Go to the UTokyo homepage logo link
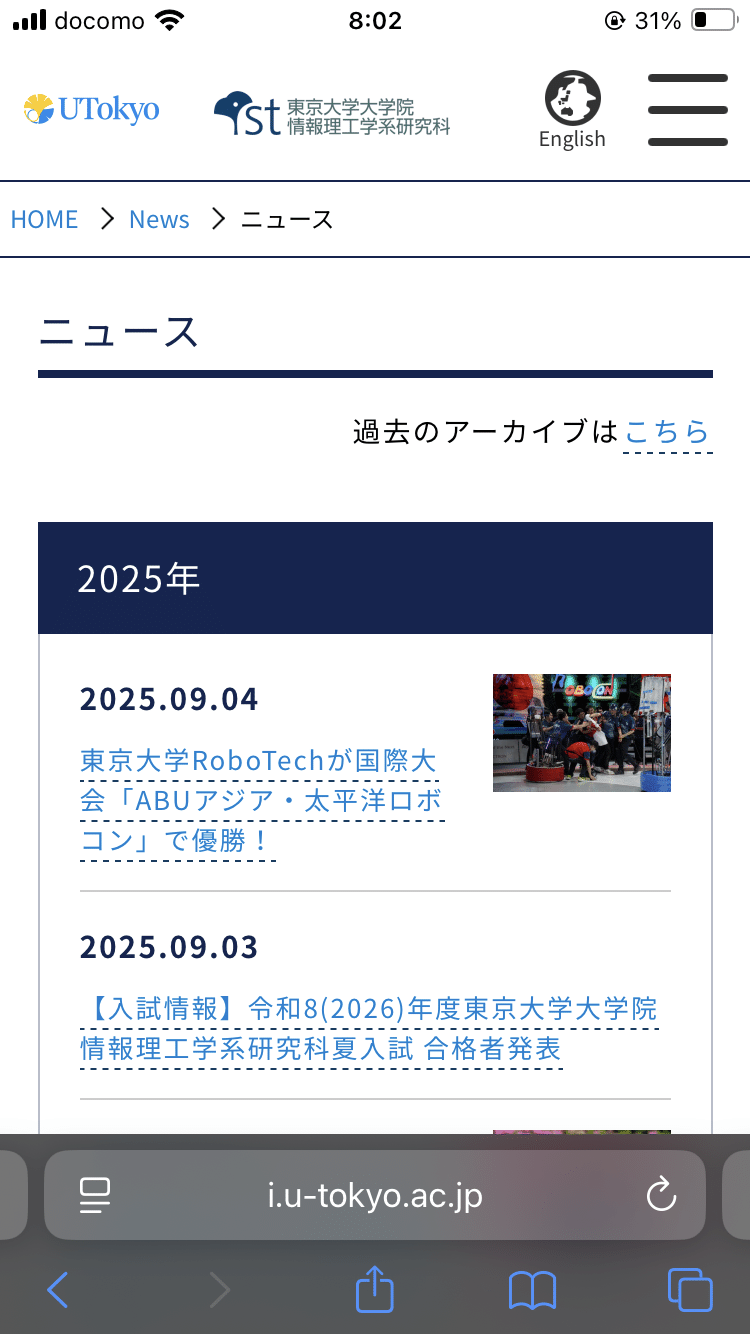 tap(92, 109)
